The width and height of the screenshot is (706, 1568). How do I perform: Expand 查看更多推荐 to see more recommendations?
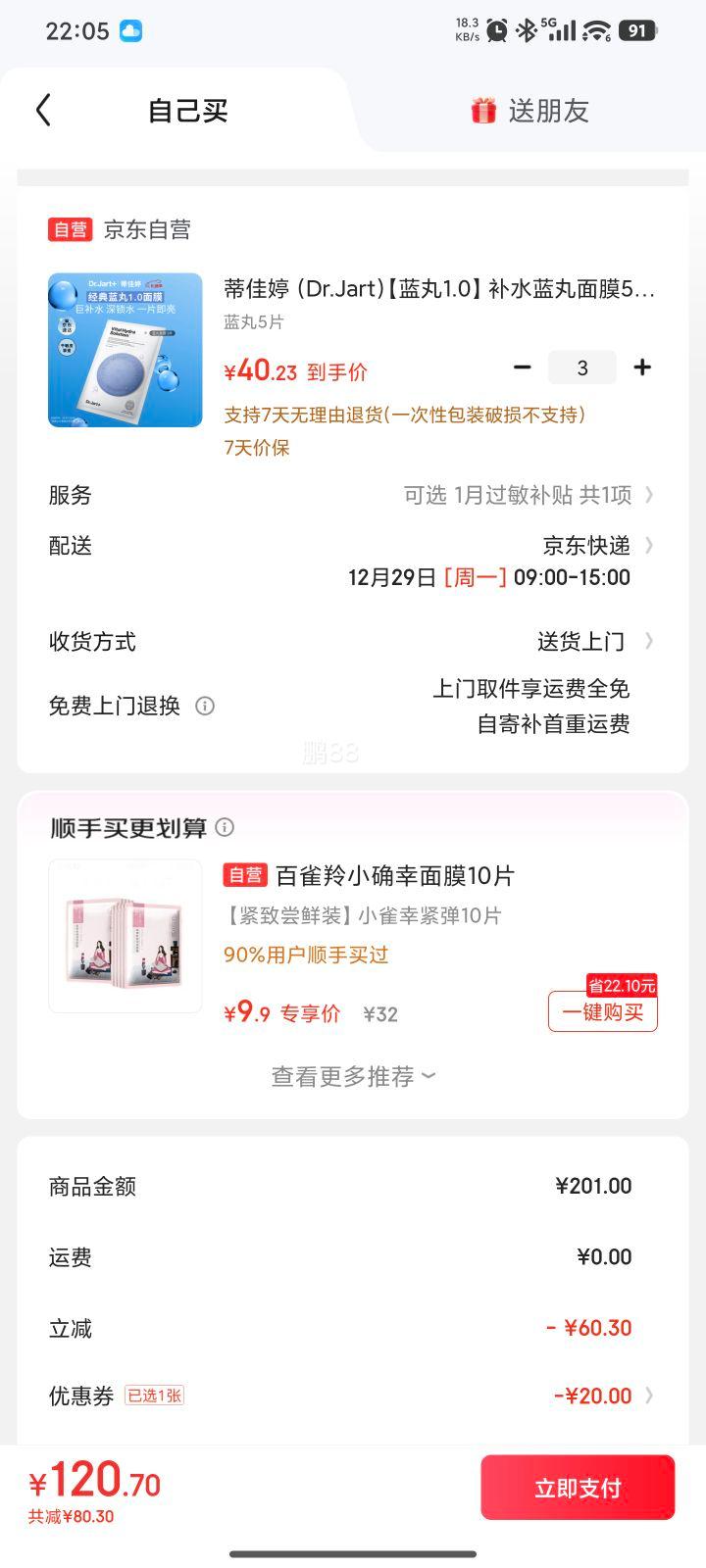[350, 1075]
